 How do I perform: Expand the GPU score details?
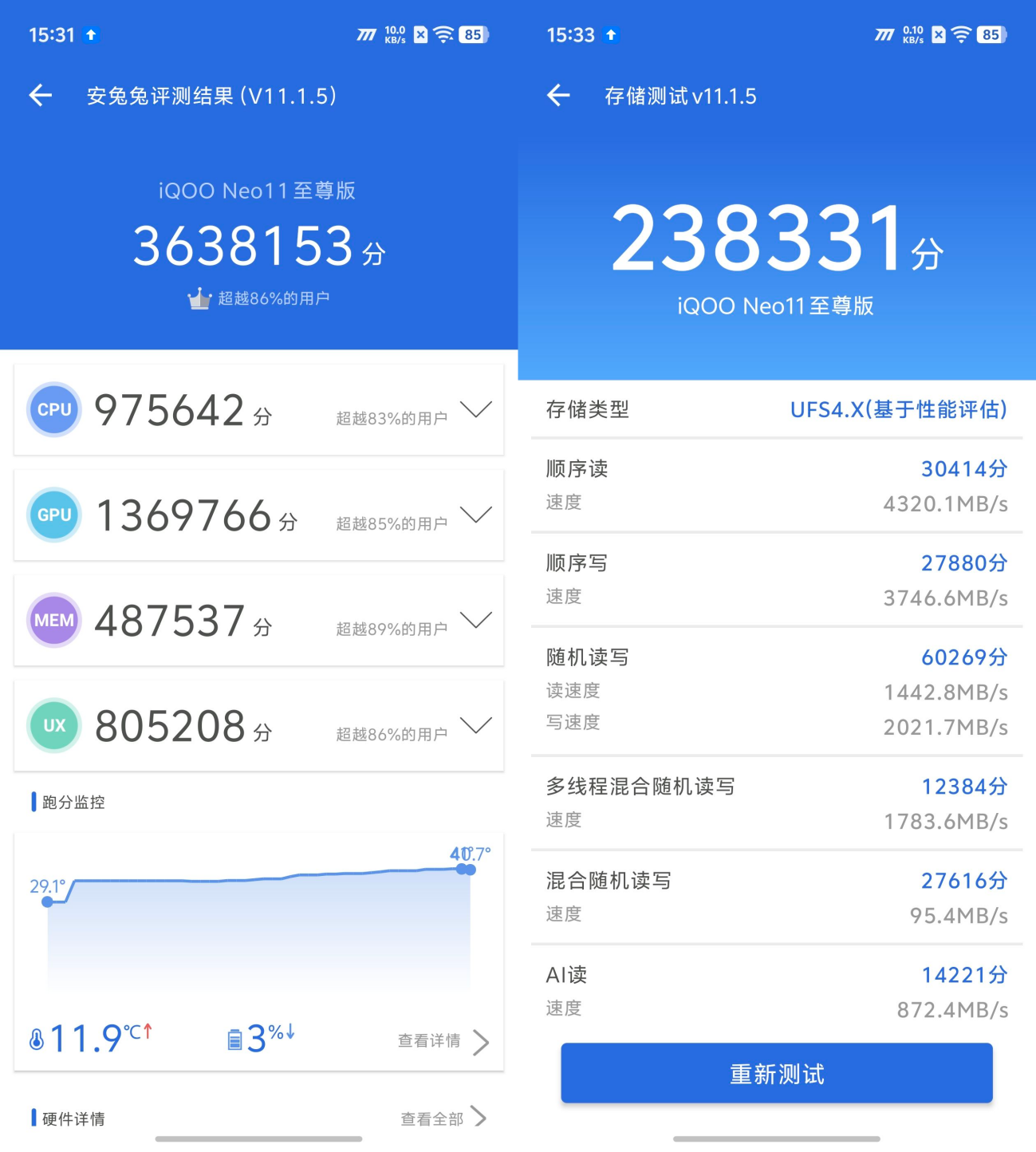(476, 515)
